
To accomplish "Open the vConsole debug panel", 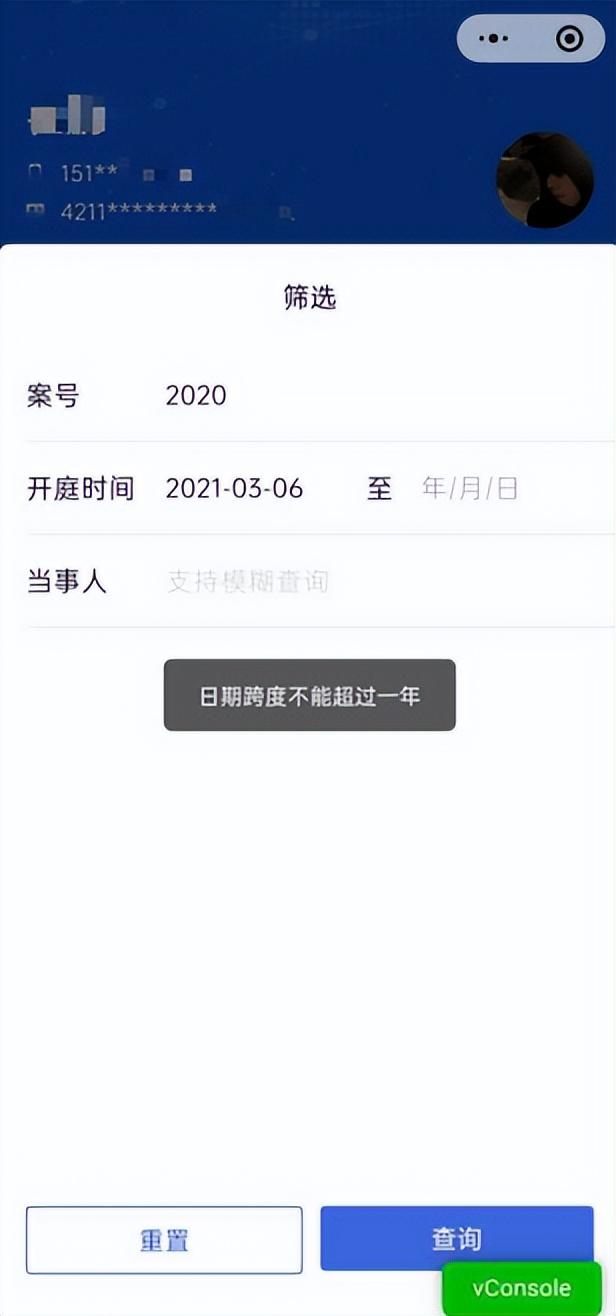I will 522,1288.
